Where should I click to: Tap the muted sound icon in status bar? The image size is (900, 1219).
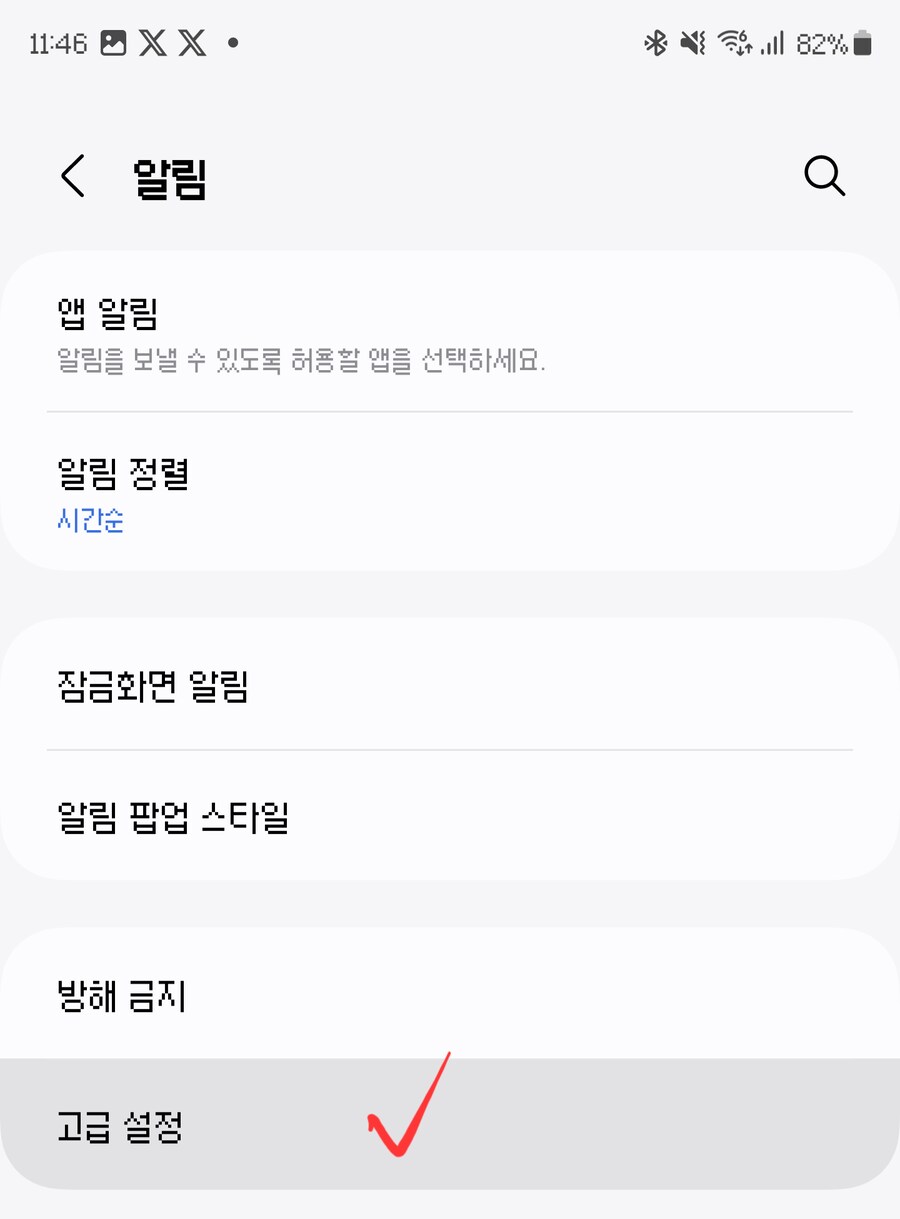(694, 43)
